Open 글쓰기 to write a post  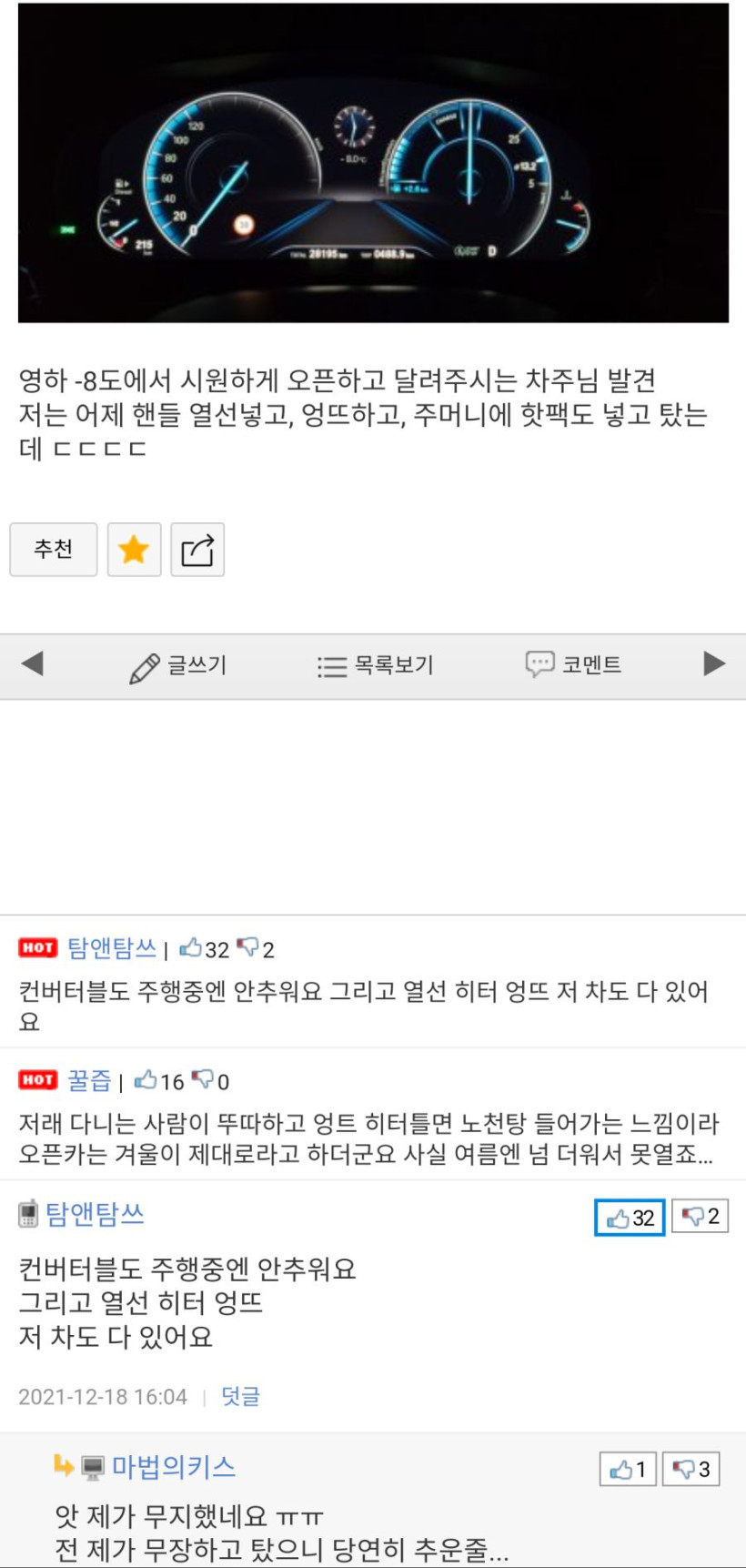[178, 666]
